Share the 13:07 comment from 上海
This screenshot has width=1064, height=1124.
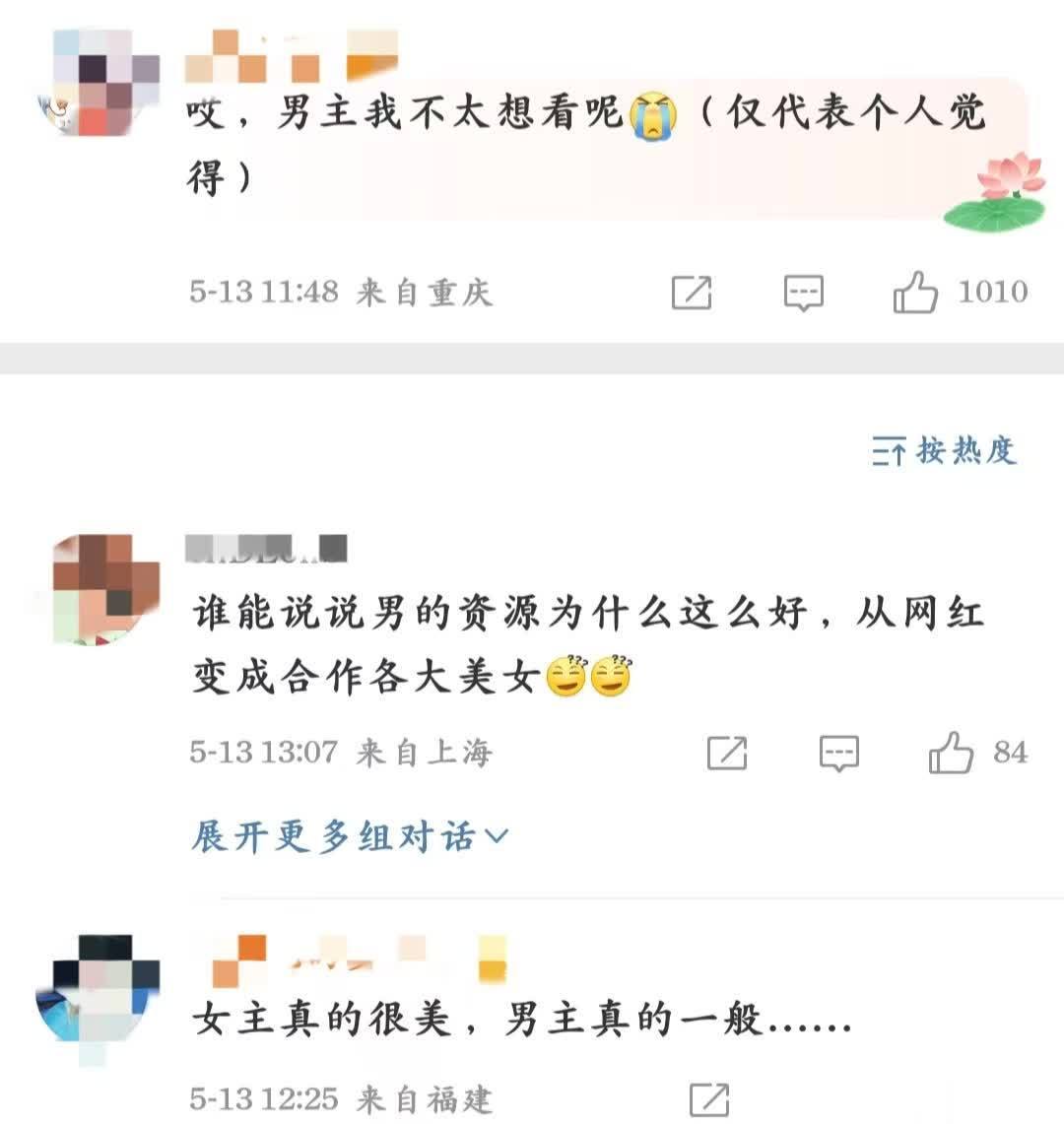point(727,754)
